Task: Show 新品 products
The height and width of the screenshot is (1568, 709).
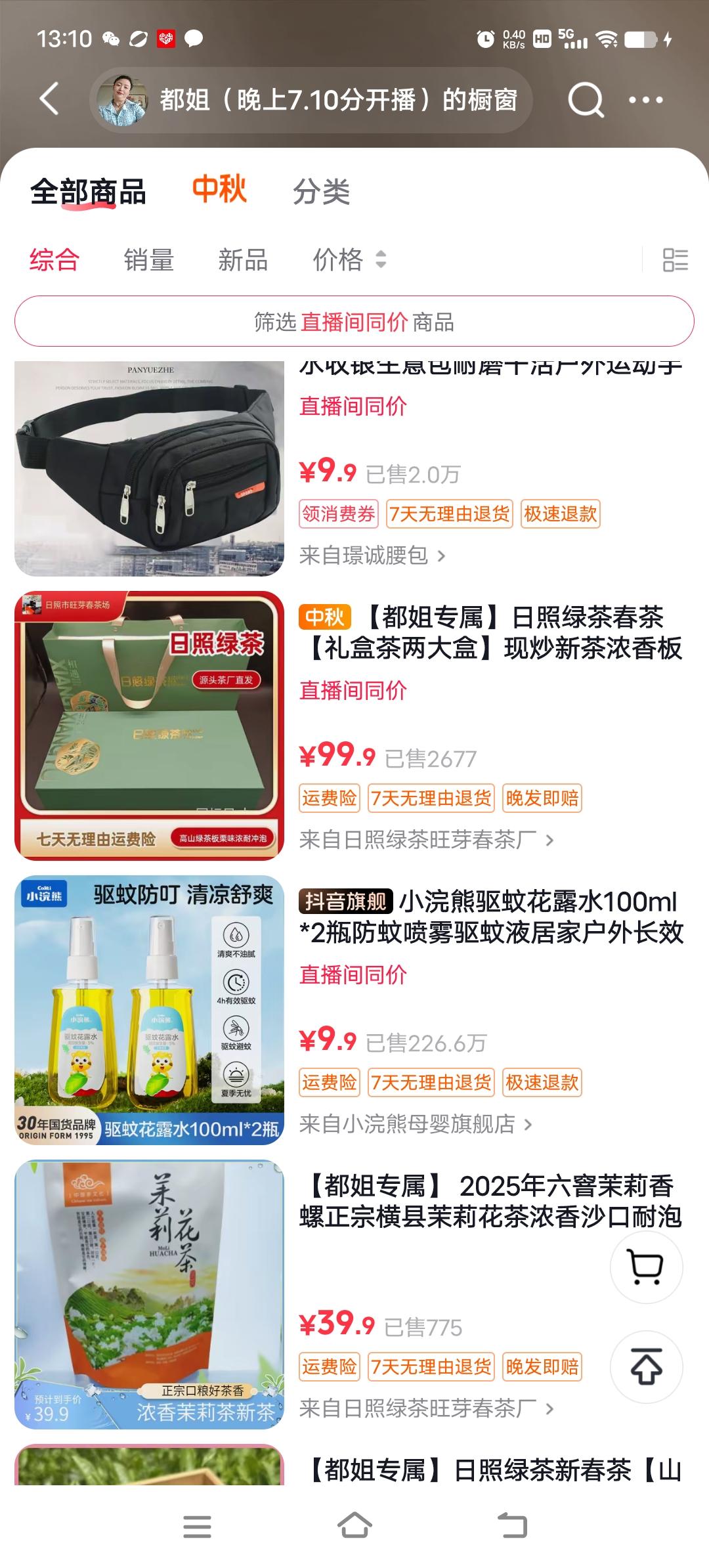Action: pyautogui.click(x=243, y=260)
